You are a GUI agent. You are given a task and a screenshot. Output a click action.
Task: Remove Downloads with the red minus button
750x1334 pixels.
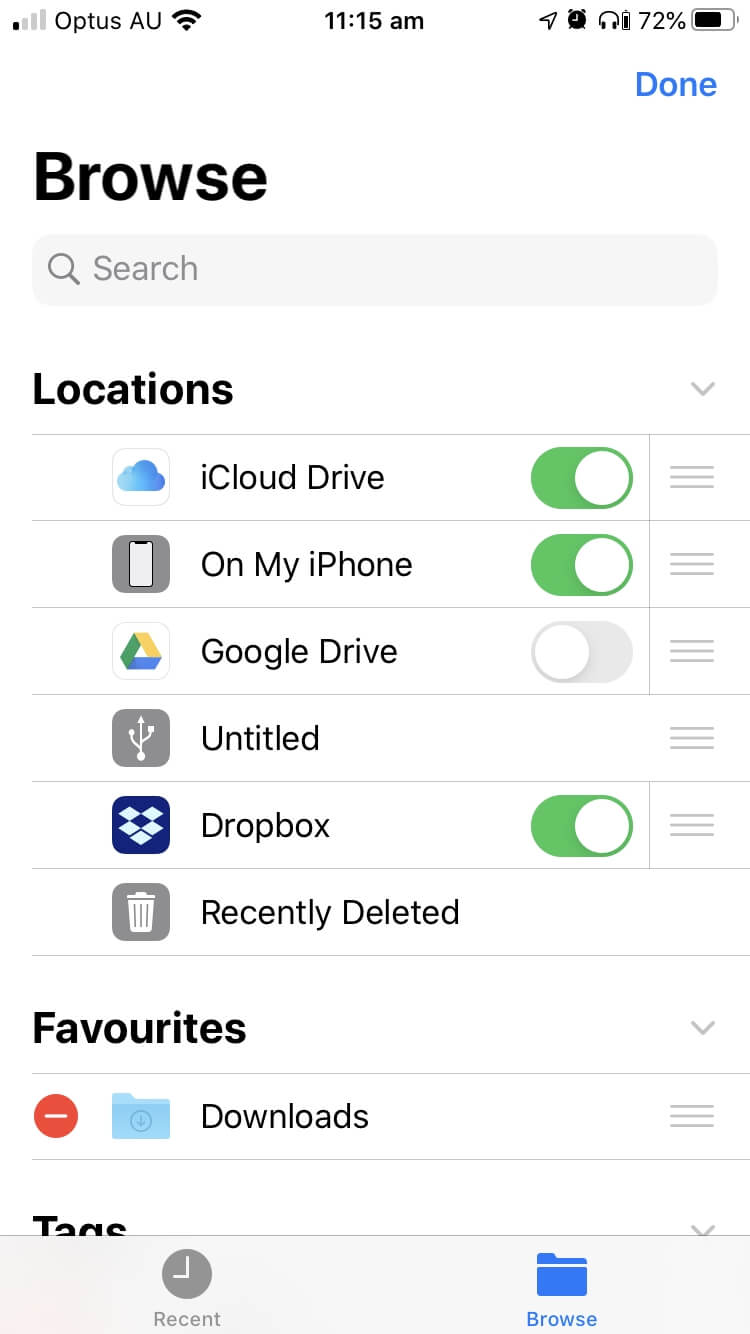coord(56,1116)
